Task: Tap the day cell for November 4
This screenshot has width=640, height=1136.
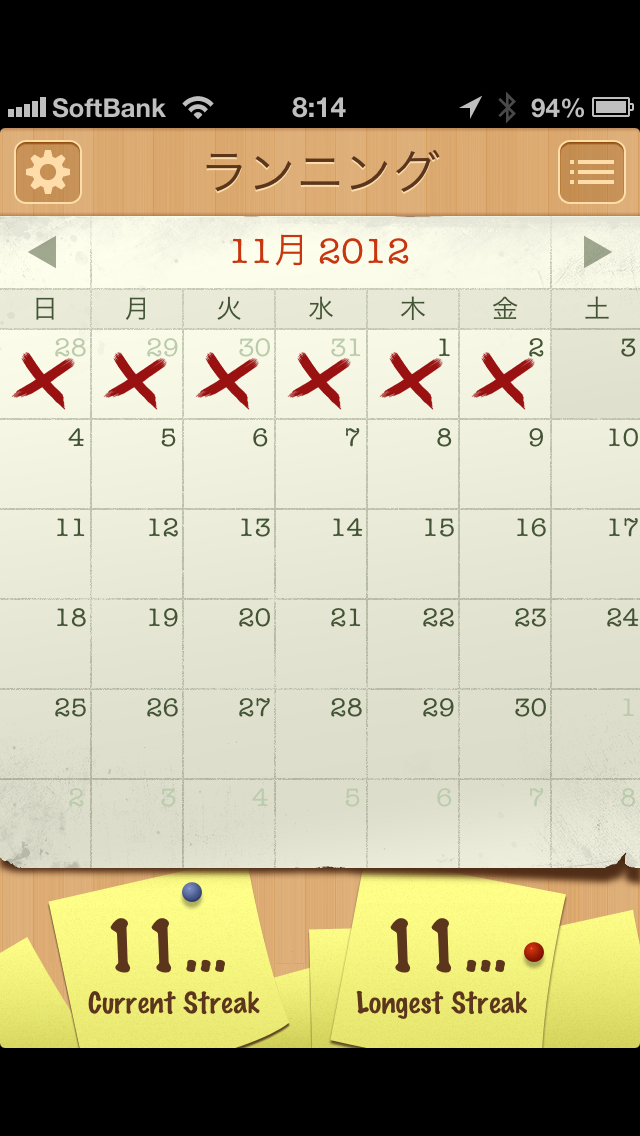Action: (46, 465)
